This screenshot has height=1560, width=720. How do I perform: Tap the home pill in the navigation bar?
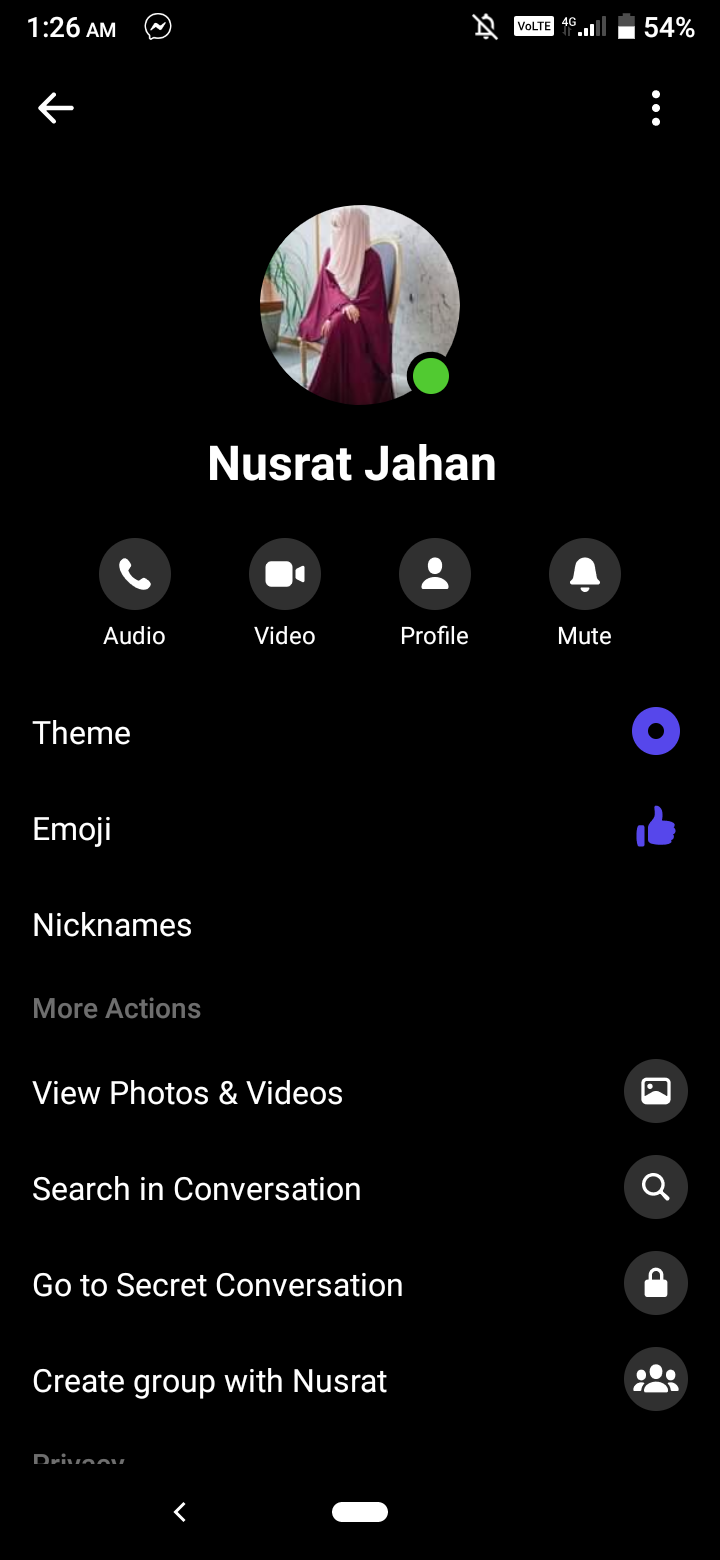click(x=360, y=1512)
